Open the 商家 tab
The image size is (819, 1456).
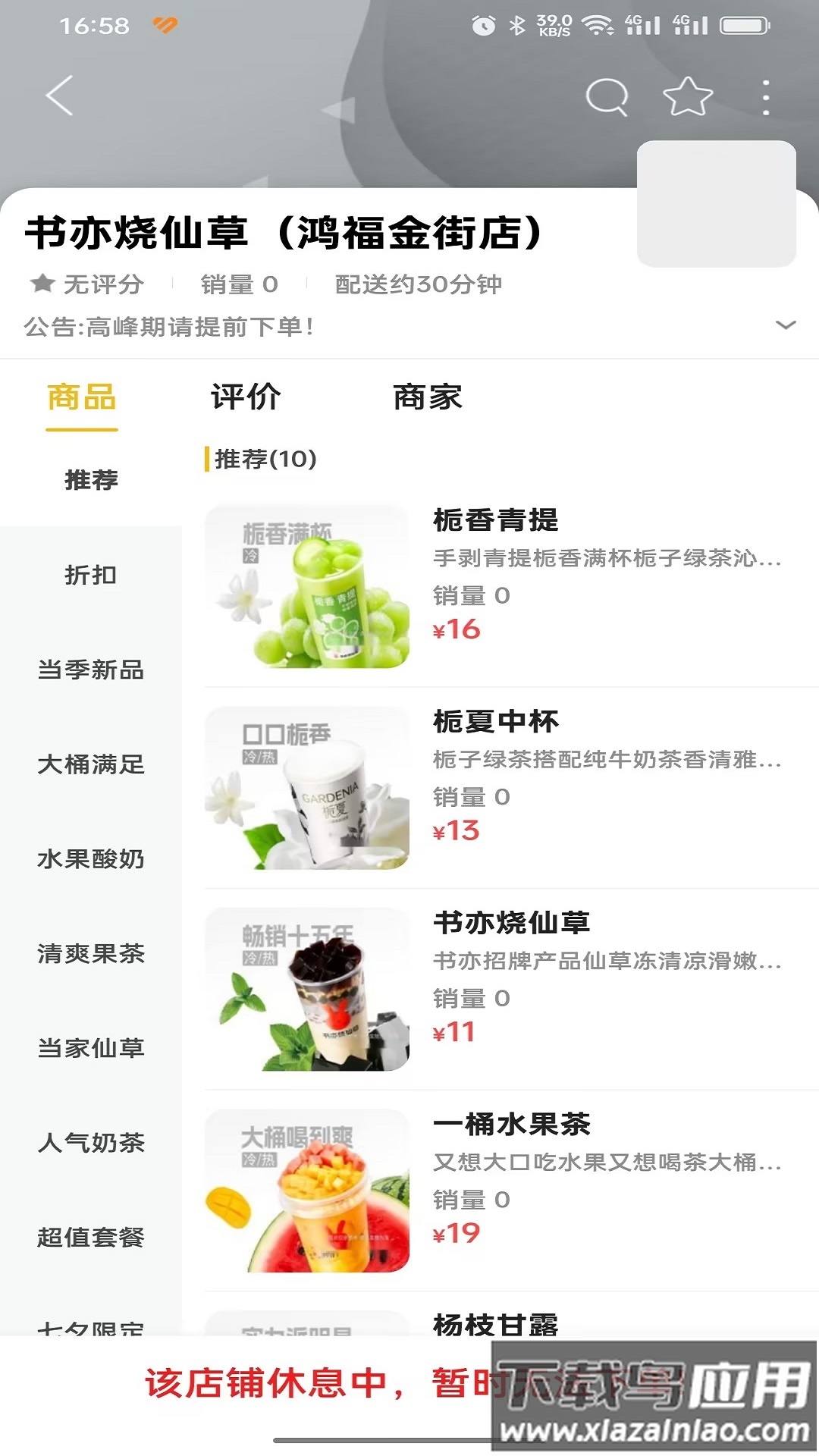click(x=427, y=397)
